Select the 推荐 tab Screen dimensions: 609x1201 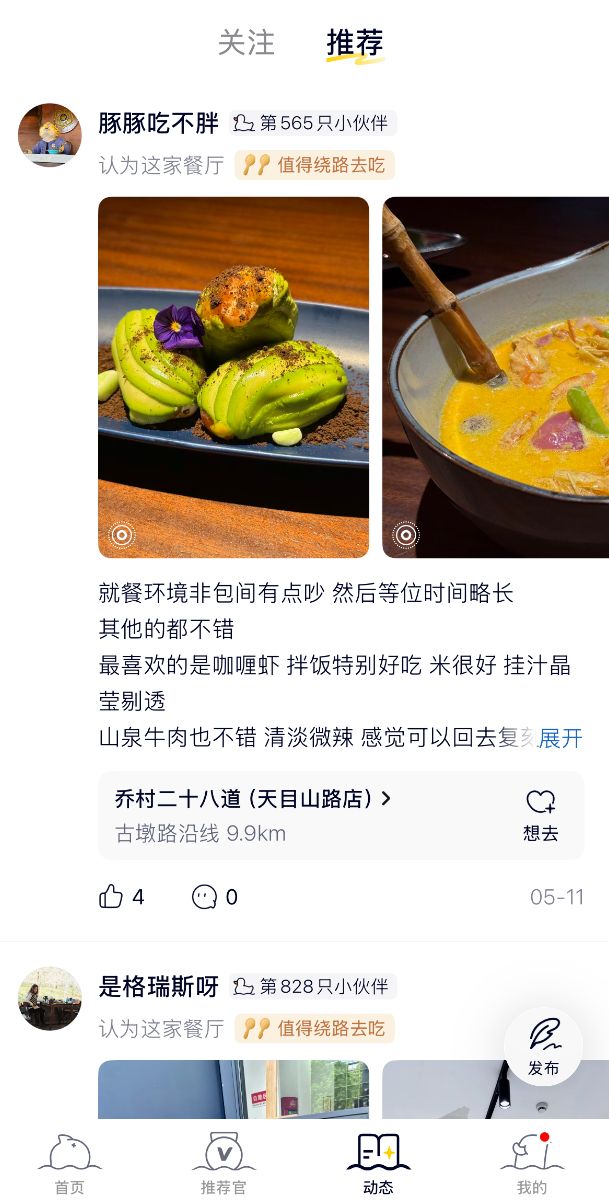[355, 43]
